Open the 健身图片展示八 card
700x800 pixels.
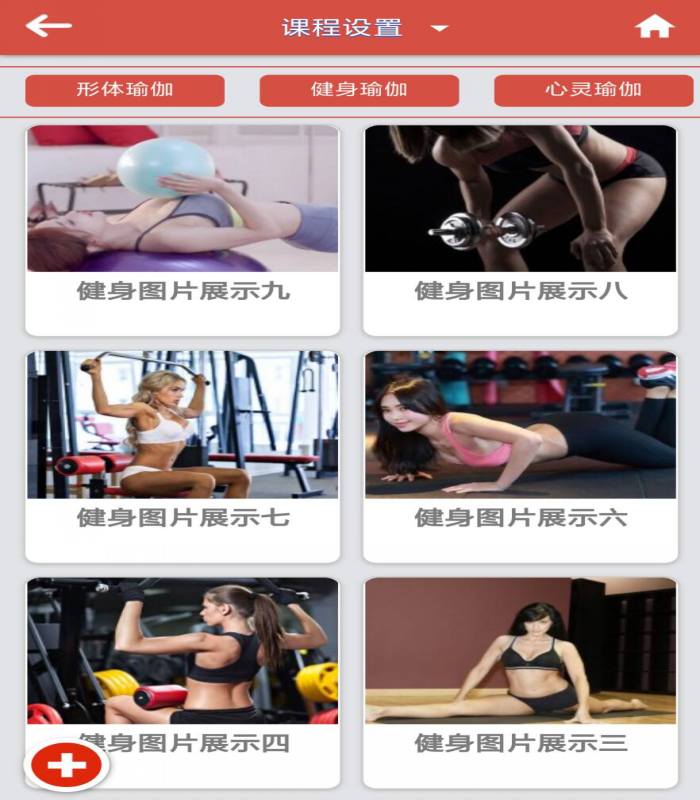520,230
